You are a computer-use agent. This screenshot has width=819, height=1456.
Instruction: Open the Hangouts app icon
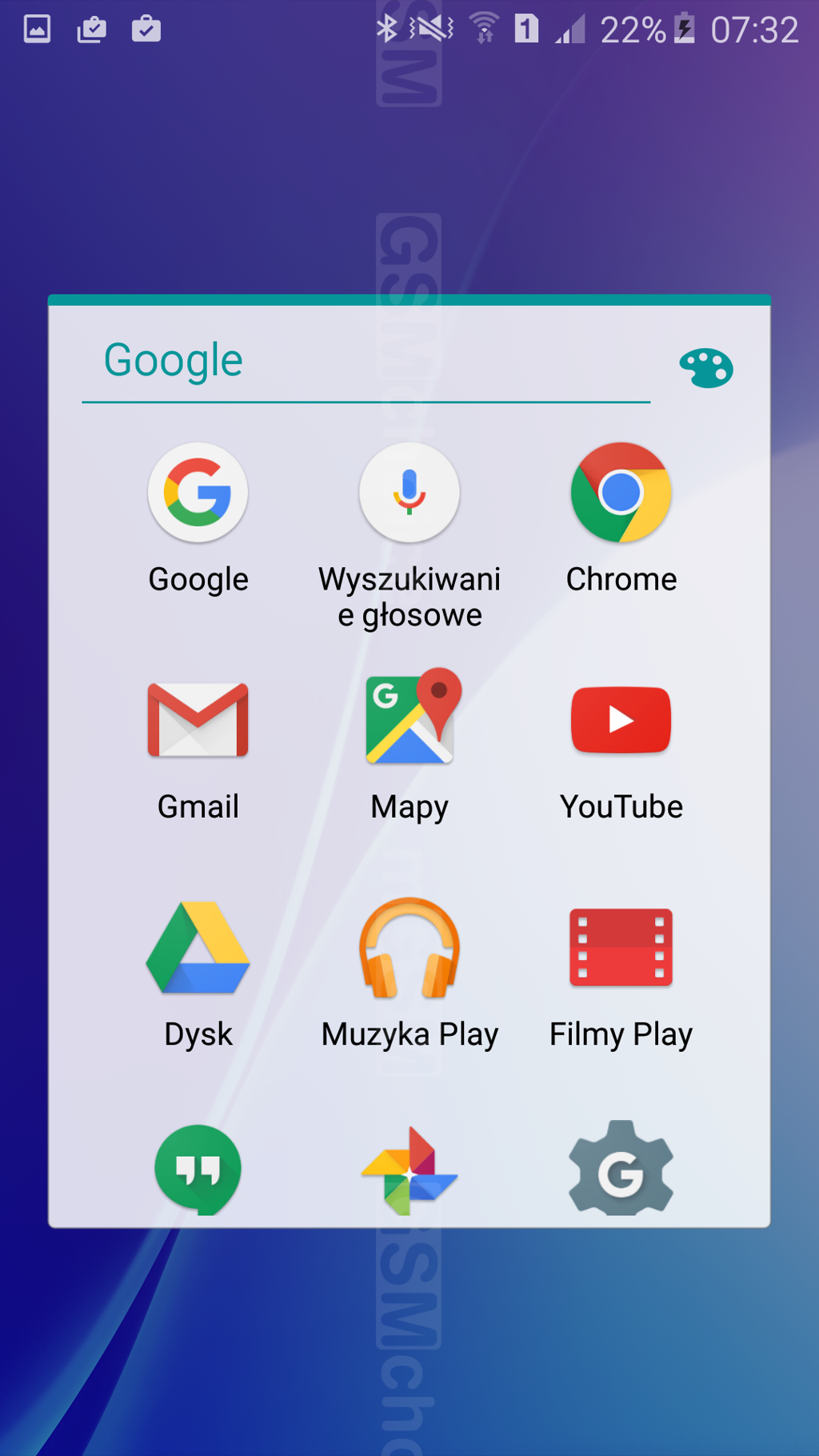coord(198,1170)
